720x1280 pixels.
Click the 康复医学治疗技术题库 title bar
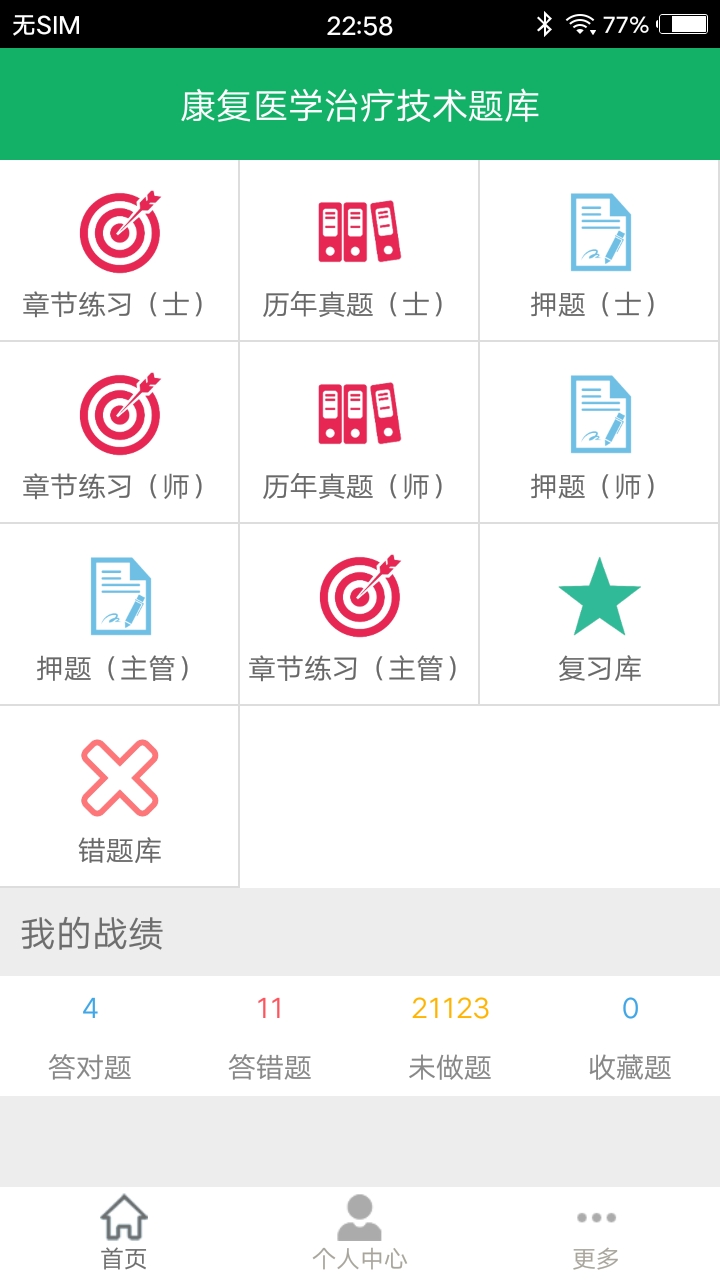360,103
